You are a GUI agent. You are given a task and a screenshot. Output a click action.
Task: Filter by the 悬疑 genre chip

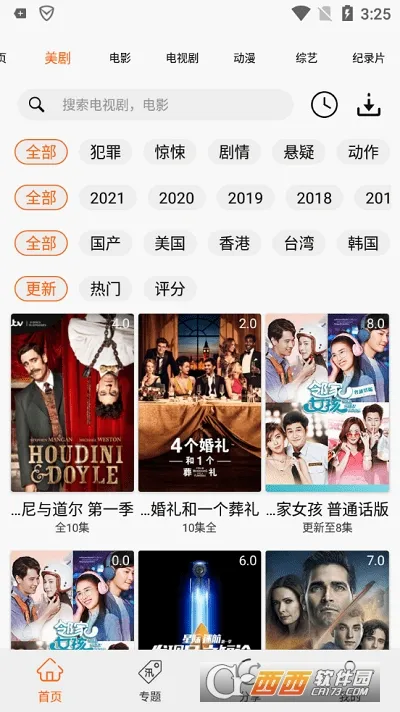click(x=299, y=152)
